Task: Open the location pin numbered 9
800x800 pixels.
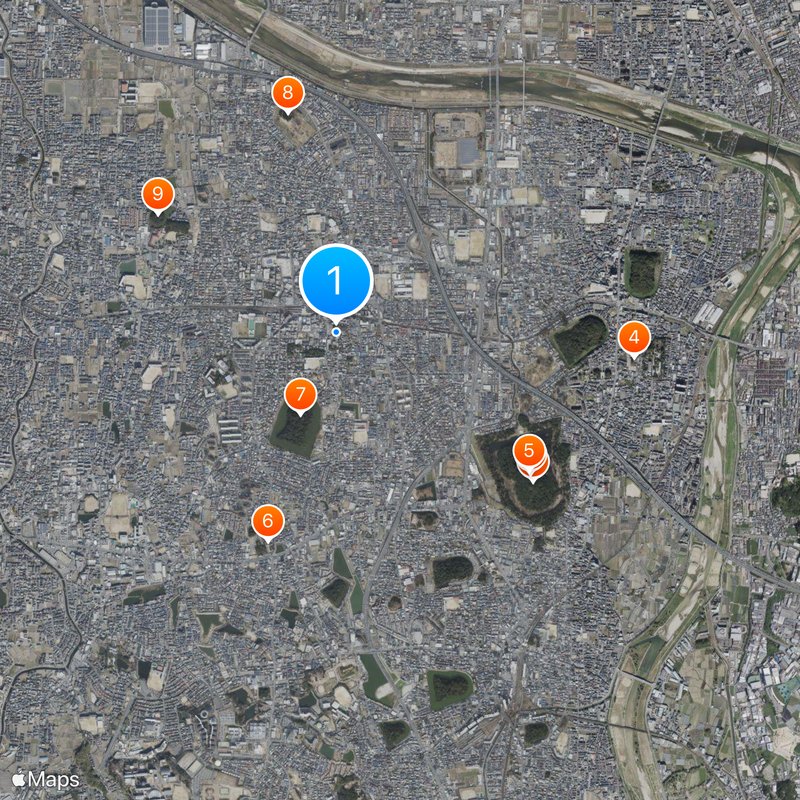Action: [x=157, y=193]
